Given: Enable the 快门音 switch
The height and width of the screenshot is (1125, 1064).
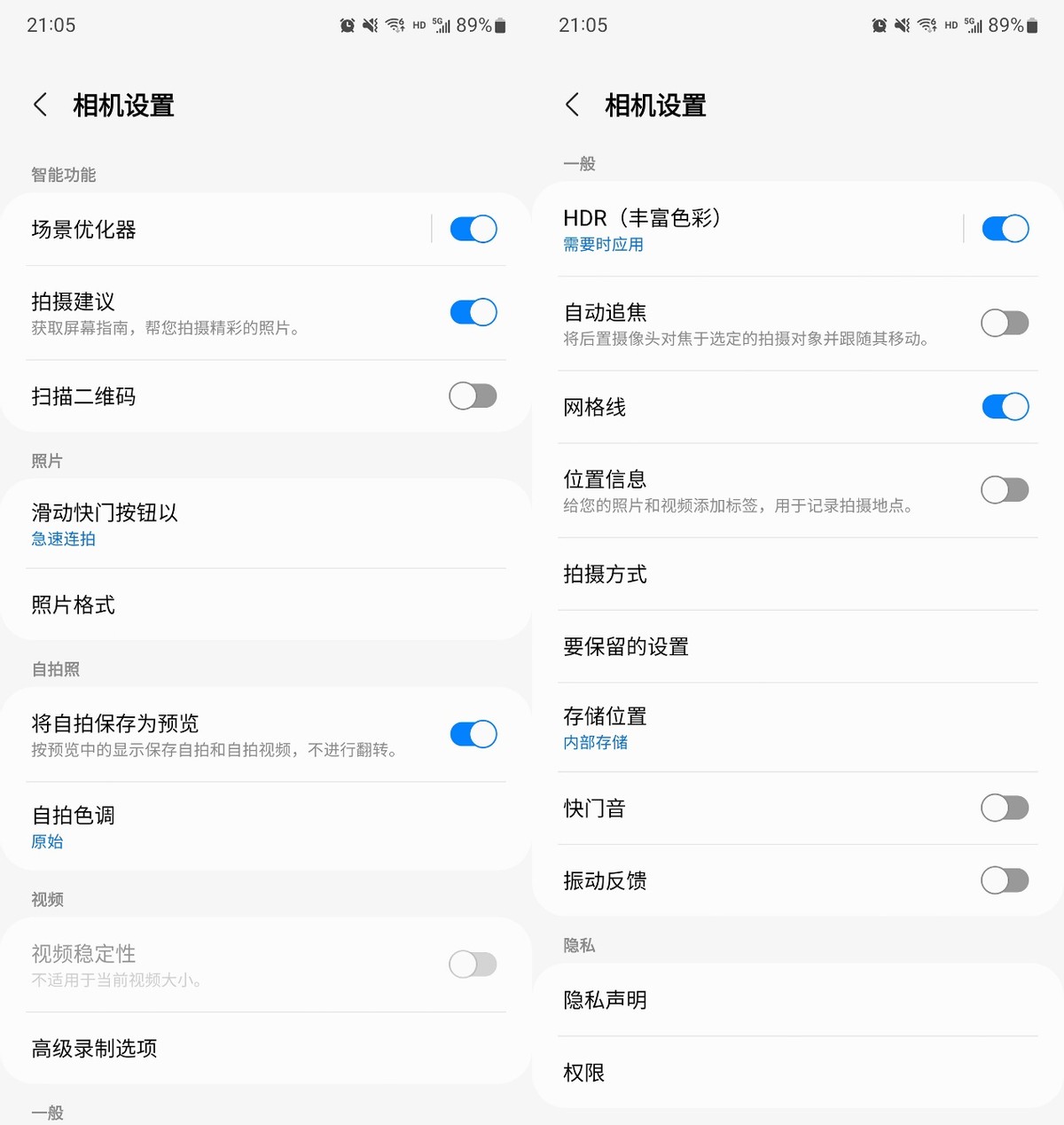Looking at the screenshot, I should click(x=1004, y=808).
